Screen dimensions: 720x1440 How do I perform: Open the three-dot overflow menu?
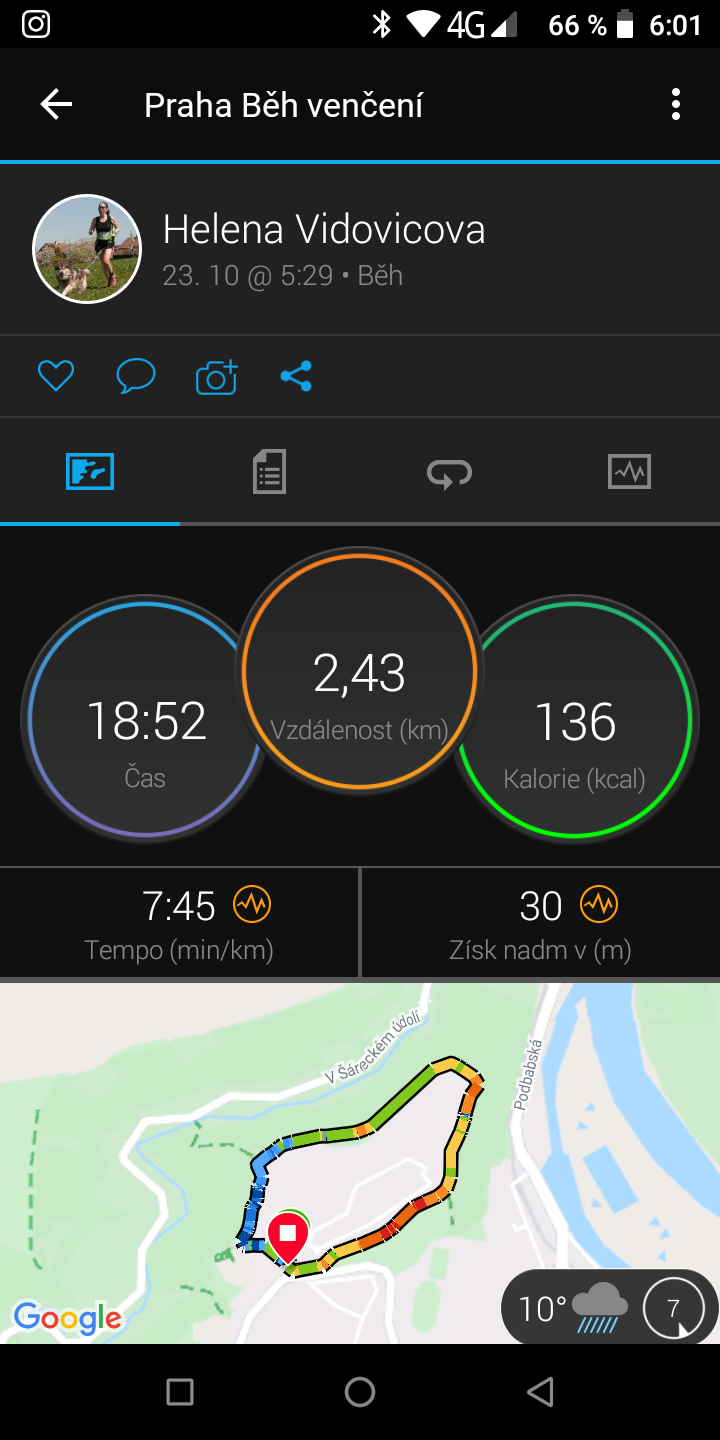point(676,105)
